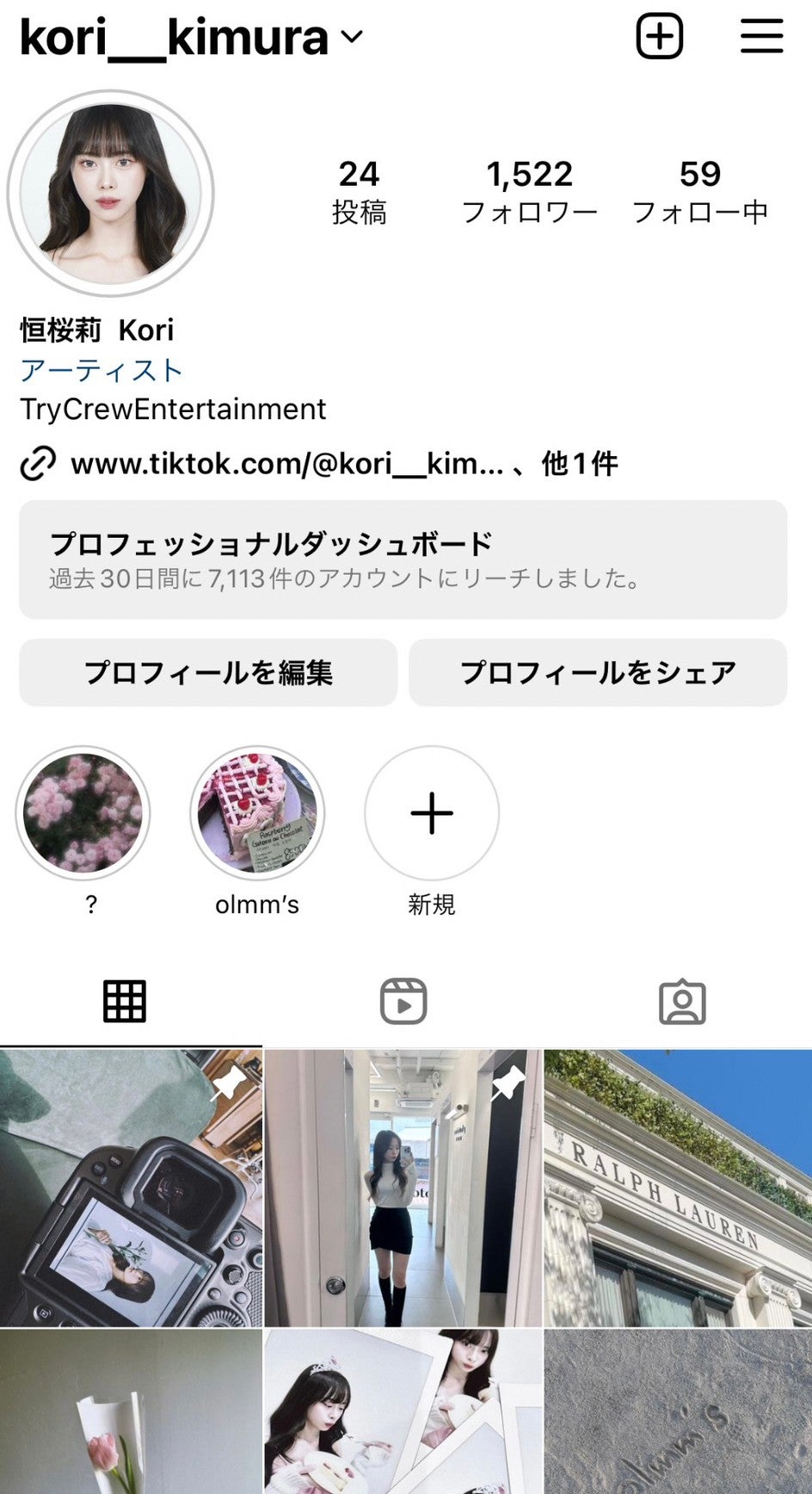This screenshot has width=812, height=1494.
Task: Switch to the Reels tab
Action: coord(403,1002)
